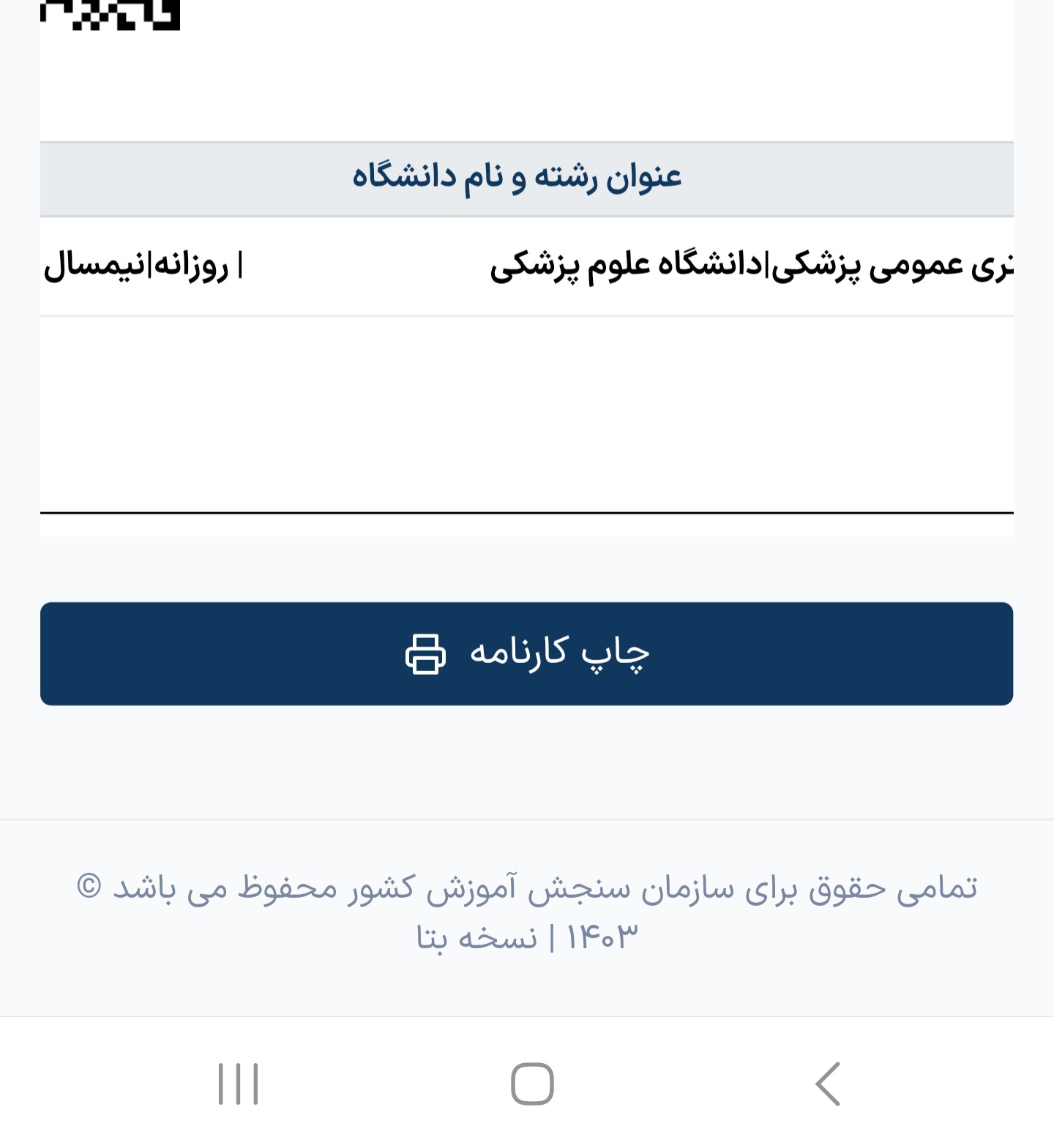Go to the home screen

point(532,1084)
